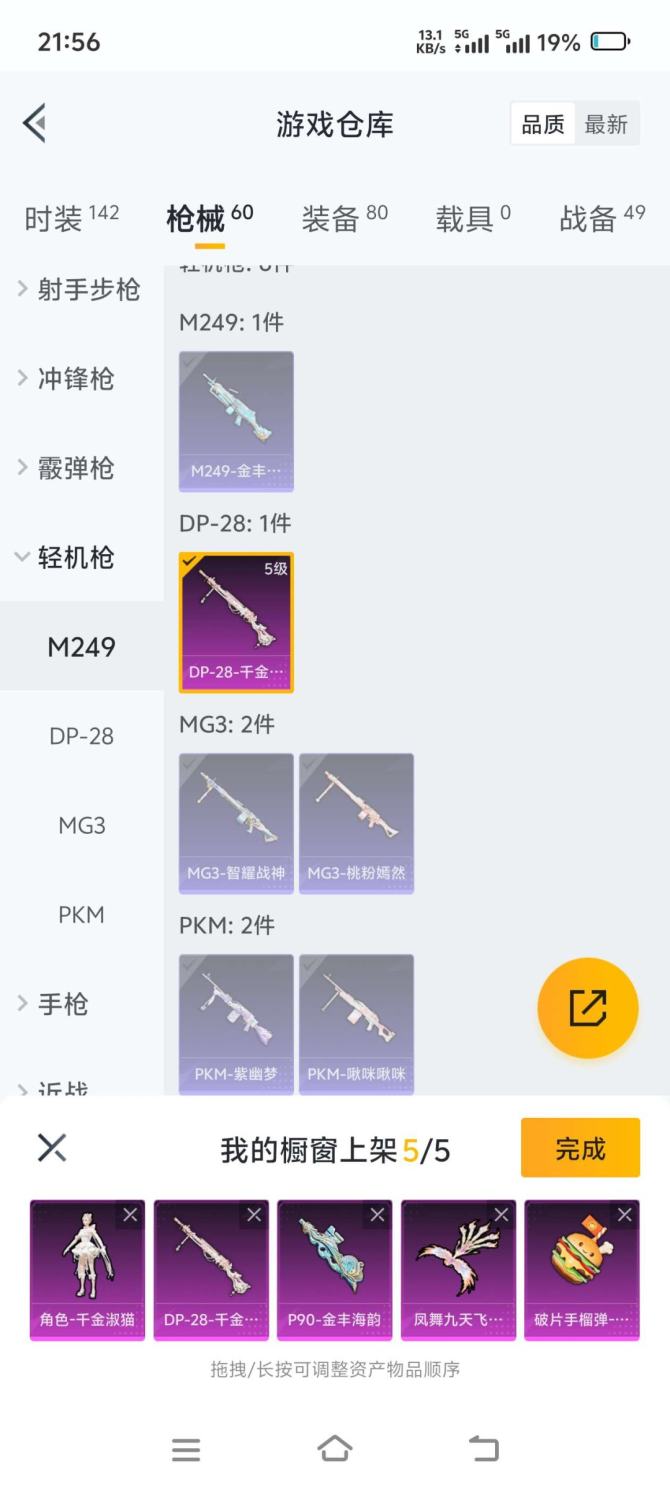The width and height of the screenshot is (670, 1489).
Task: Remove 角色-千金淑猫 from showcase
Action: pos(130,1215)
